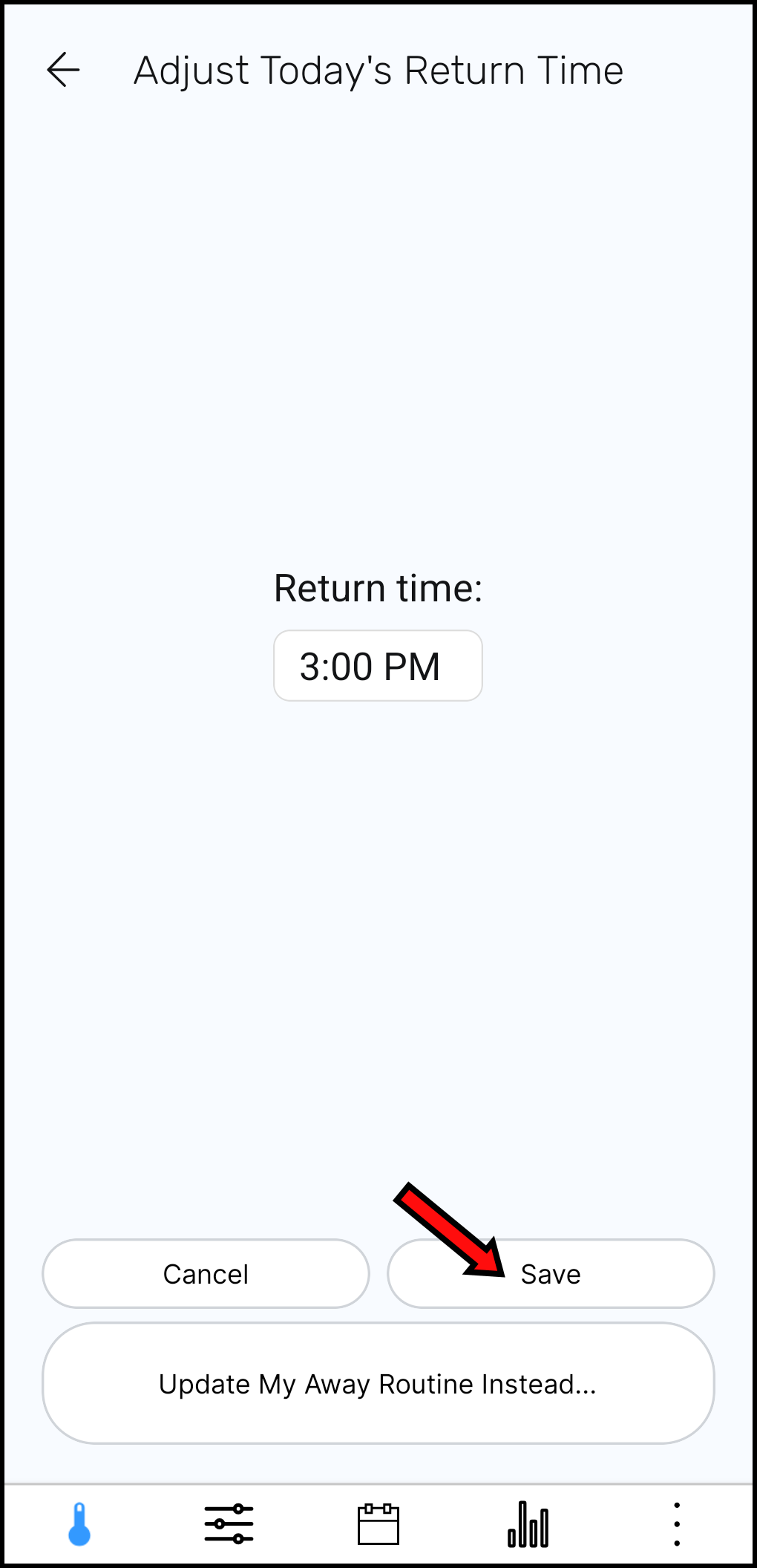The width and height of the screenshot is (757, 1568).
Task: Open the sliders settings tab
Action: coord(229,1524)
